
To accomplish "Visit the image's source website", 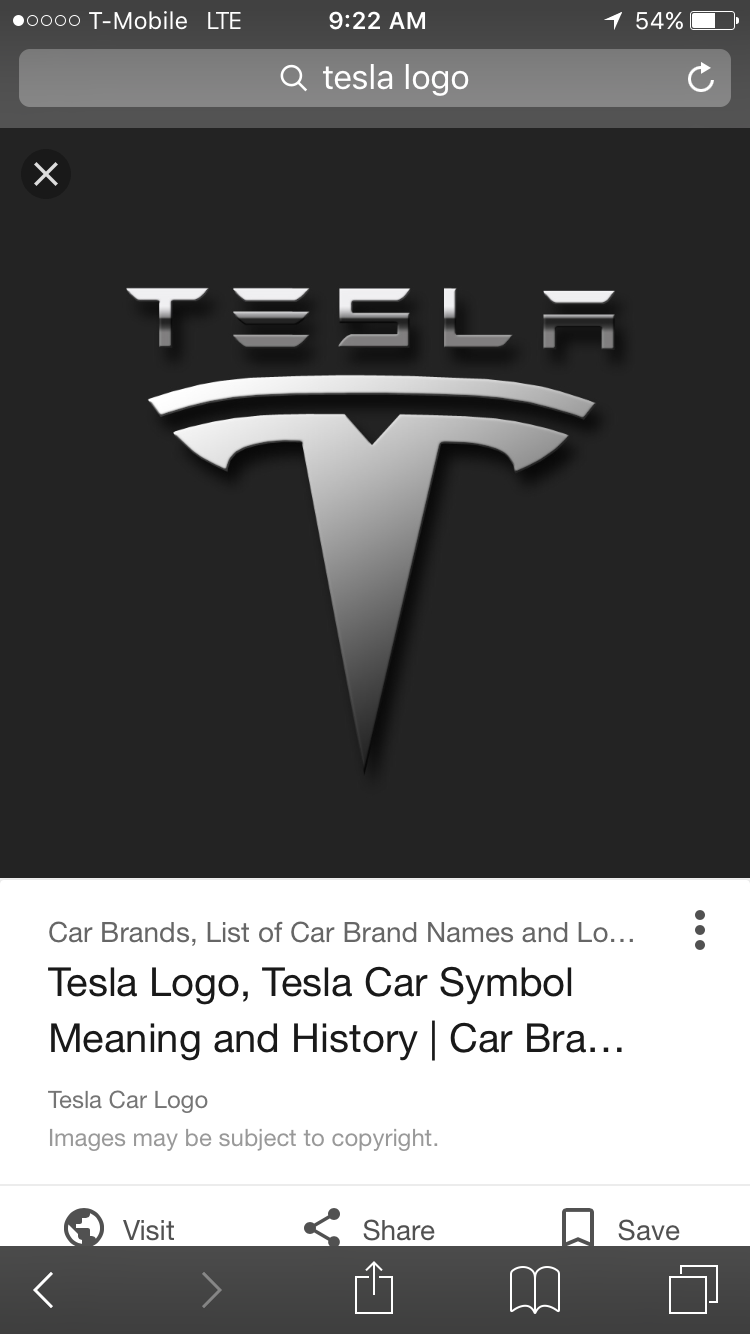I will pyautogui.click(x=120, y=1228).
